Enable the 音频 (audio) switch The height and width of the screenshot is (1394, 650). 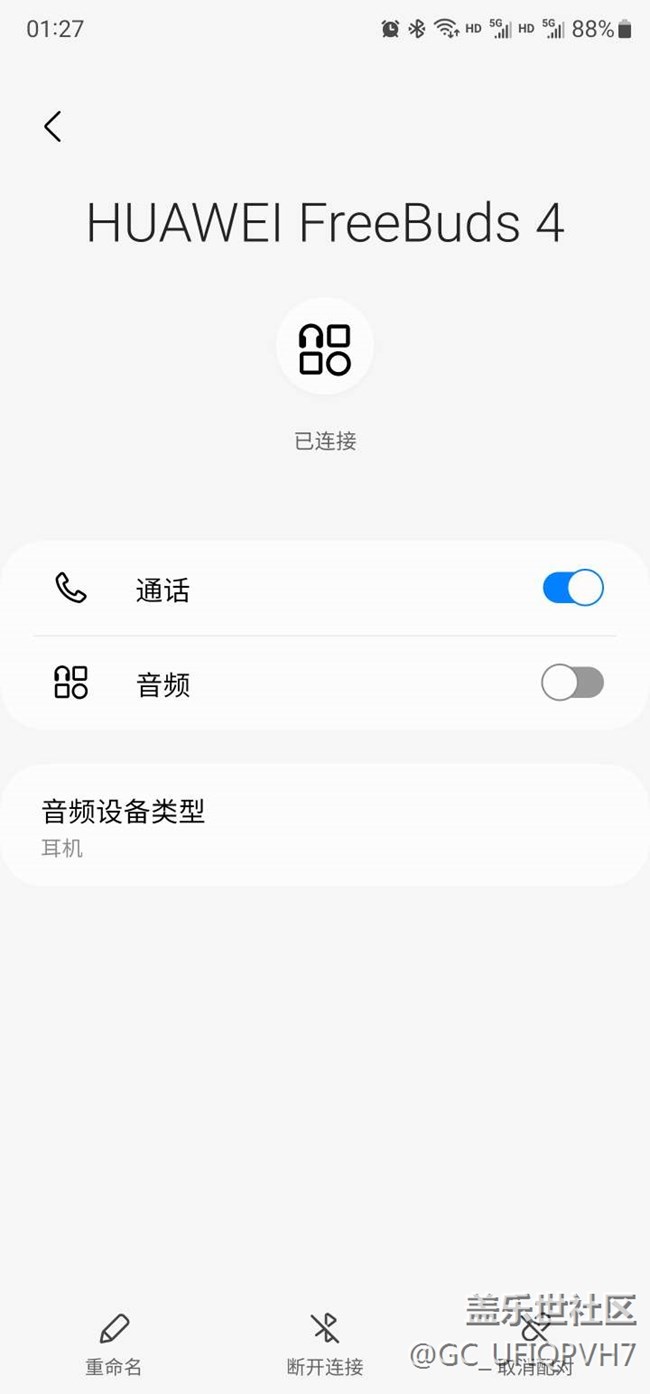573,683
